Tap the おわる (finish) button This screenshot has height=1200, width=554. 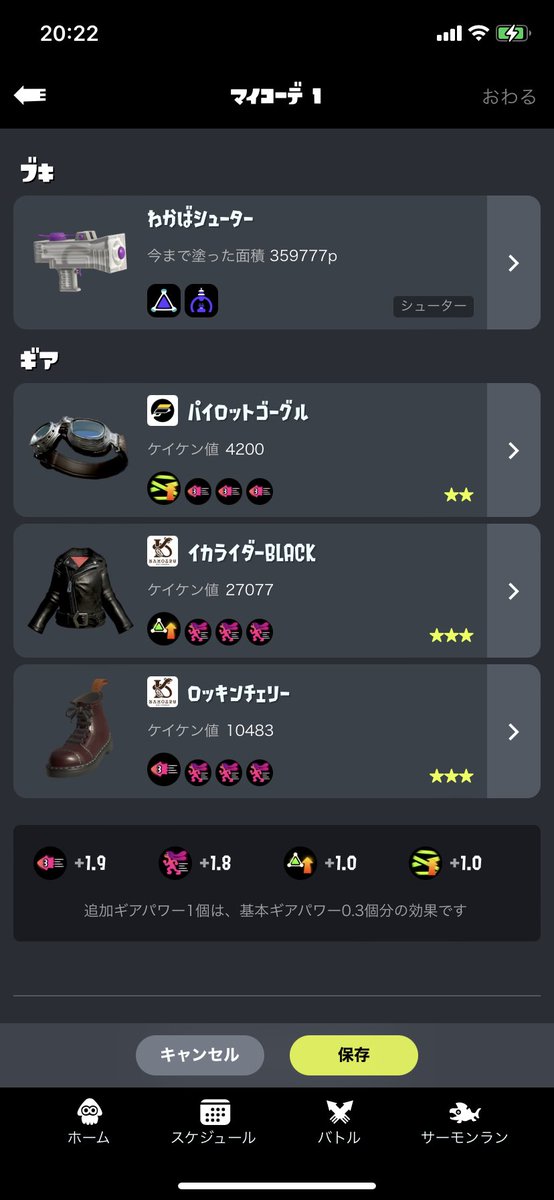tap(509, 97)
